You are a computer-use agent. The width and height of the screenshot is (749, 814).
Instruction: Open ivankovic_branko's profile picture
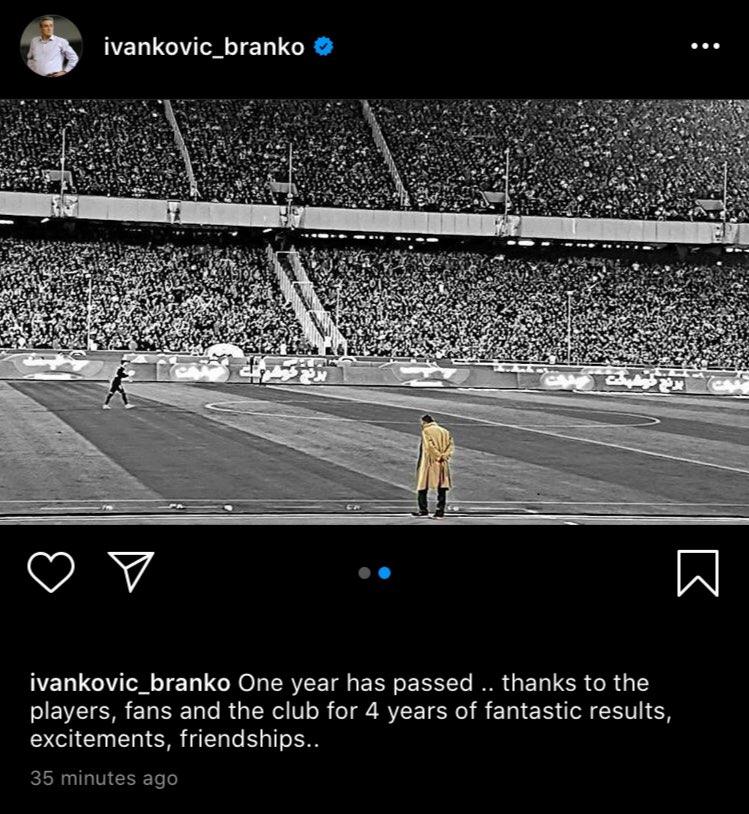(51, 46)
